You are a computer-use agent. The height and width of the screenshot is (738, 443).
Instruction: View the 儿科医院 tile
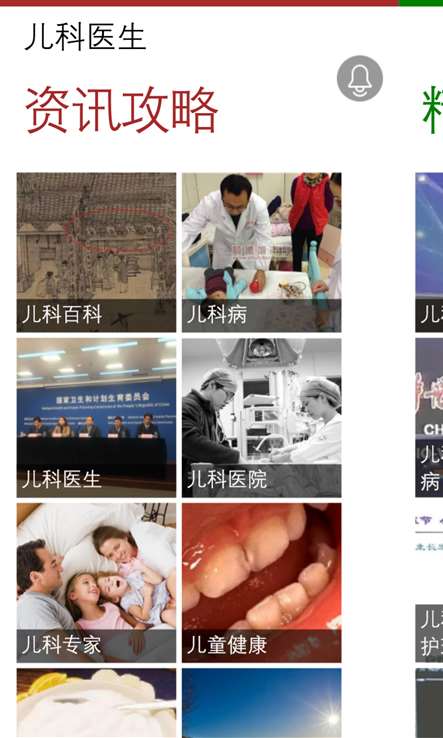[262, 417]
